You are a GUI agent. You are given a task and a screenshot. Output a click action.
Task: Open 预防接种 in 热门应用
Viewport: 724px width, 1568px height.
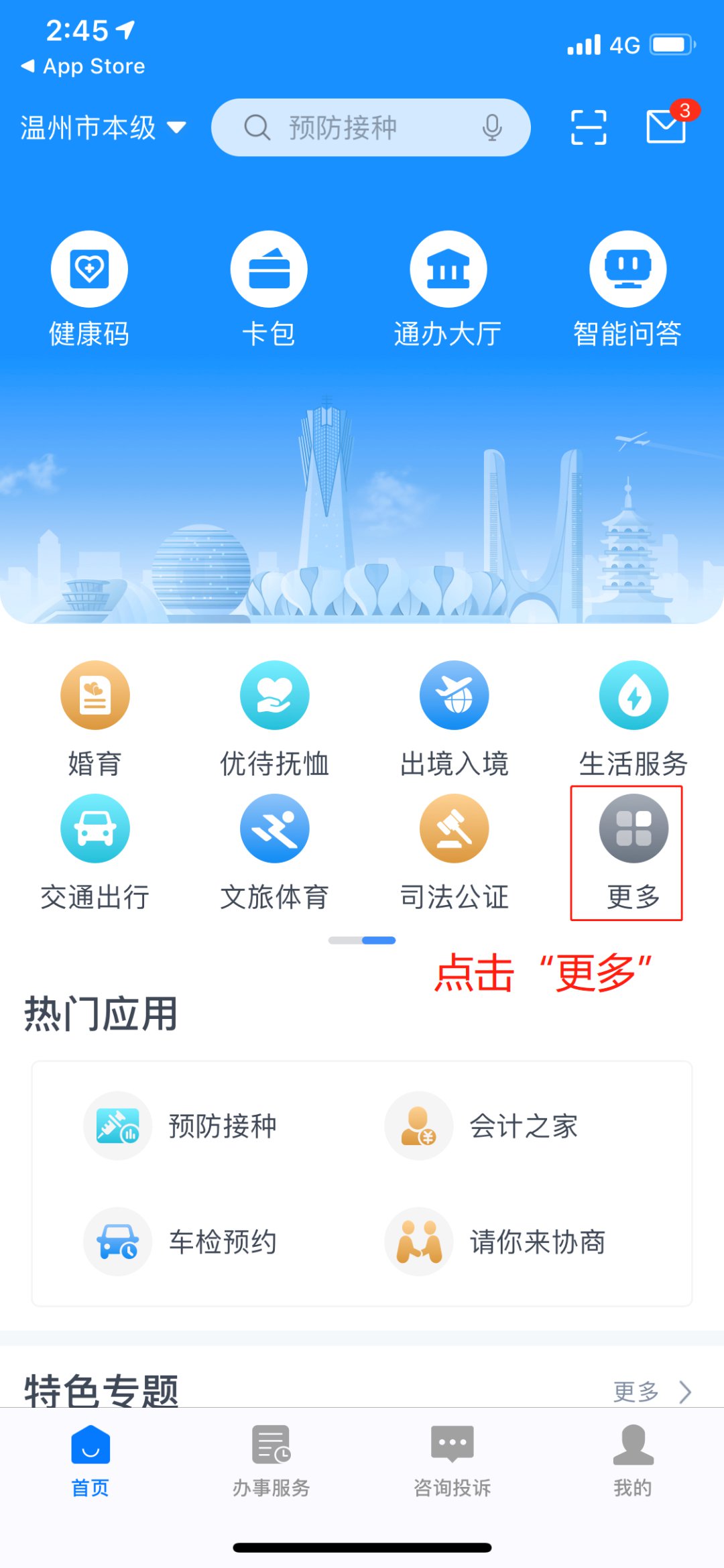[x=181, y=1126]
